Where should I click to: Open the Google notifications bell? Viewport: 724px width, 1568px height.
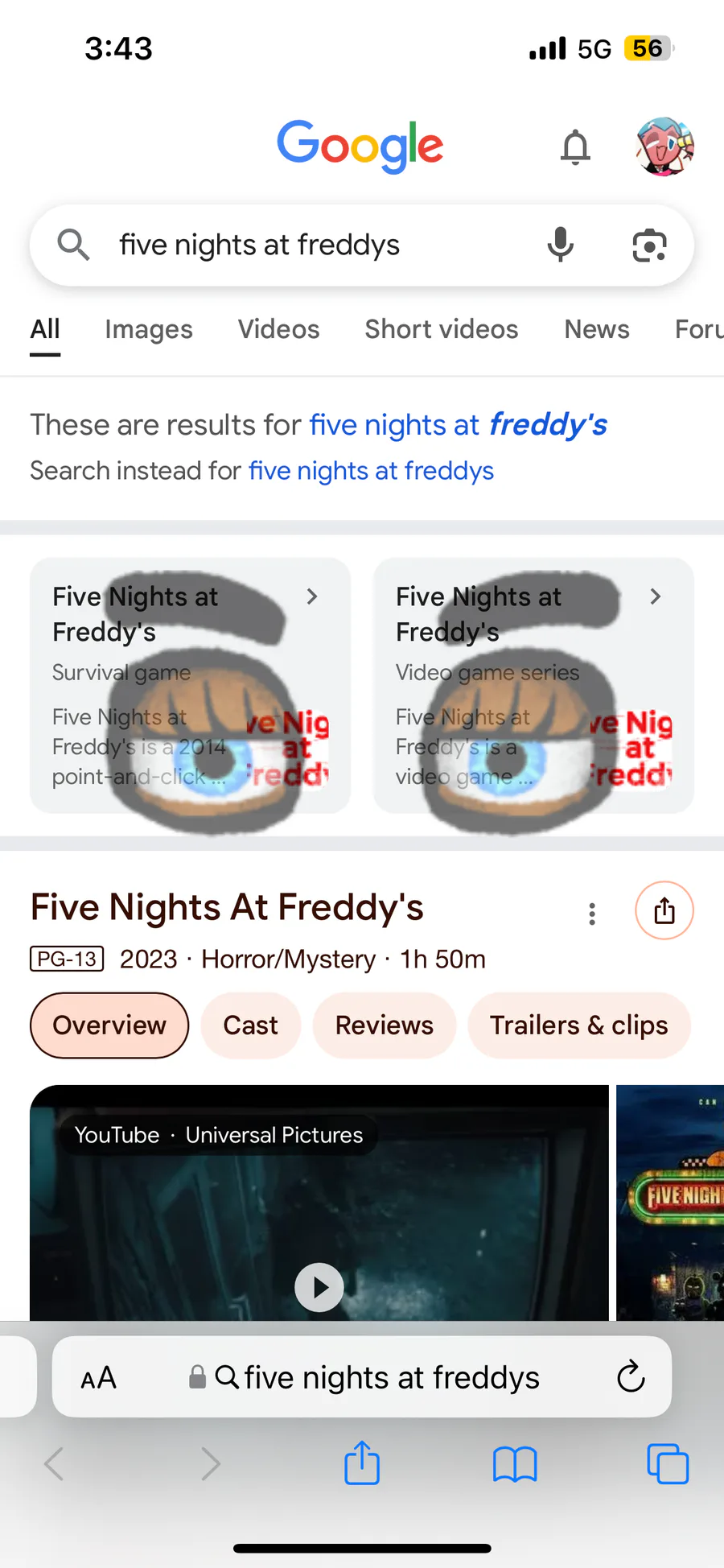coord(575,147)
